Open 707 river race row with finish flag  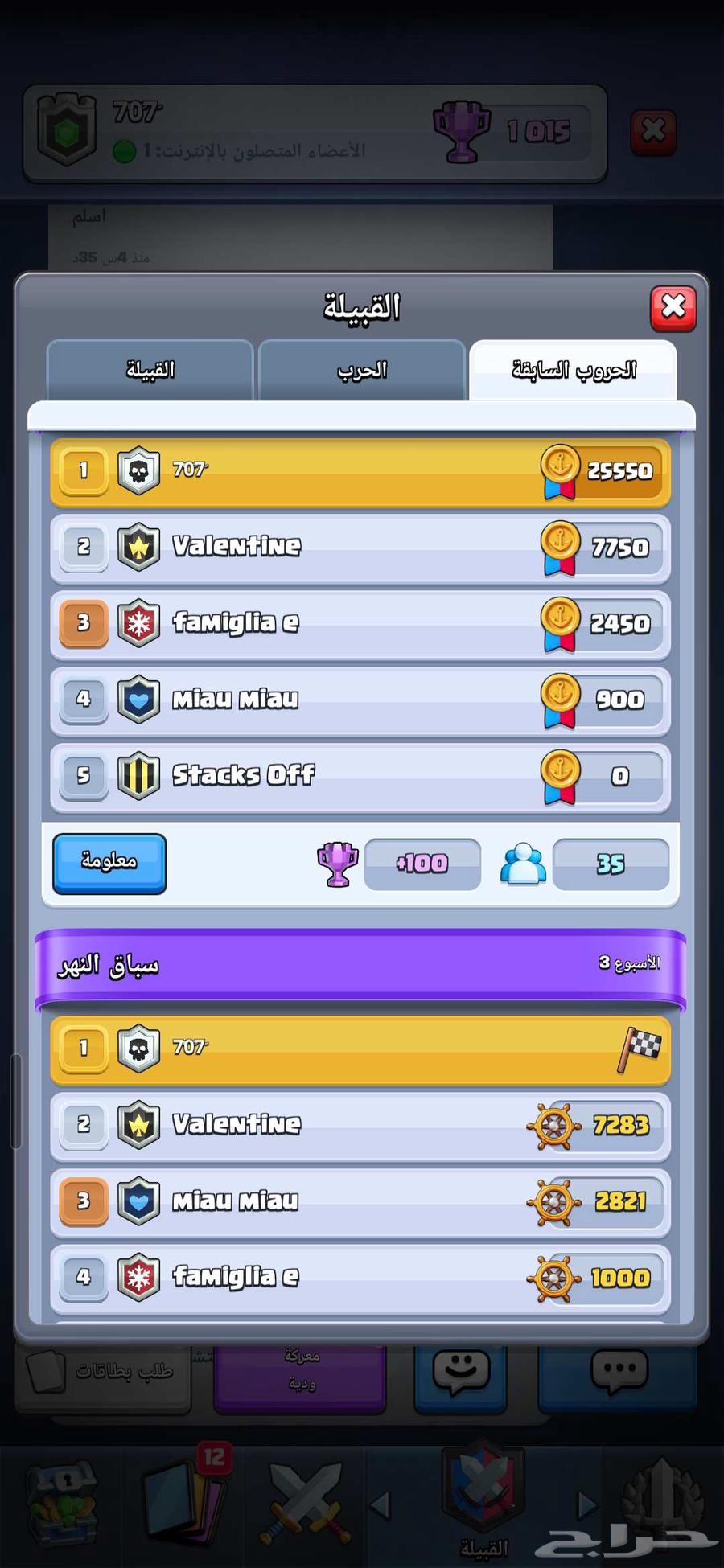tap(360, 1049)
